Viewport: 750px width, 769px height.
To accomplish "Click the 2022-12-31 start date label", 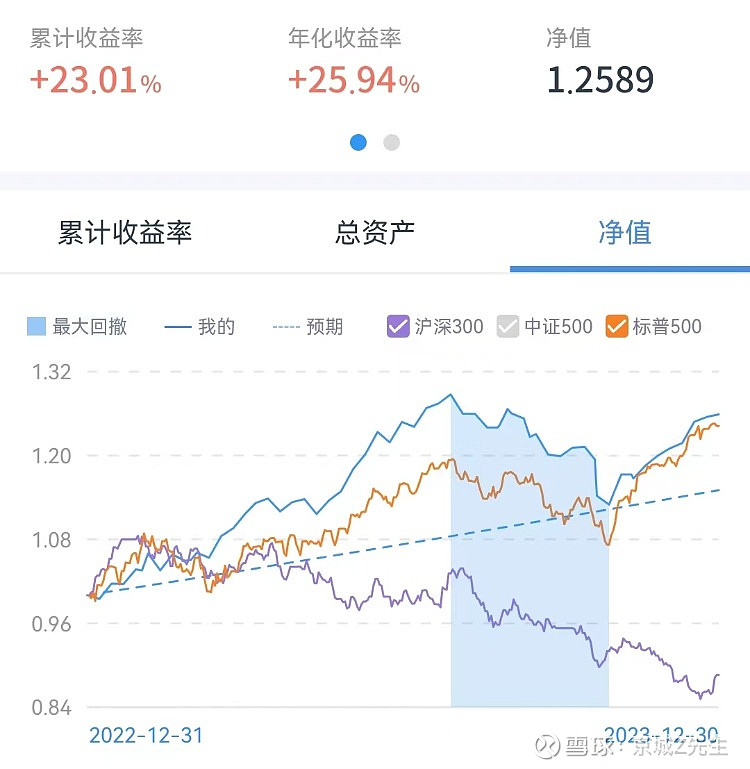I will pos(145,735).
